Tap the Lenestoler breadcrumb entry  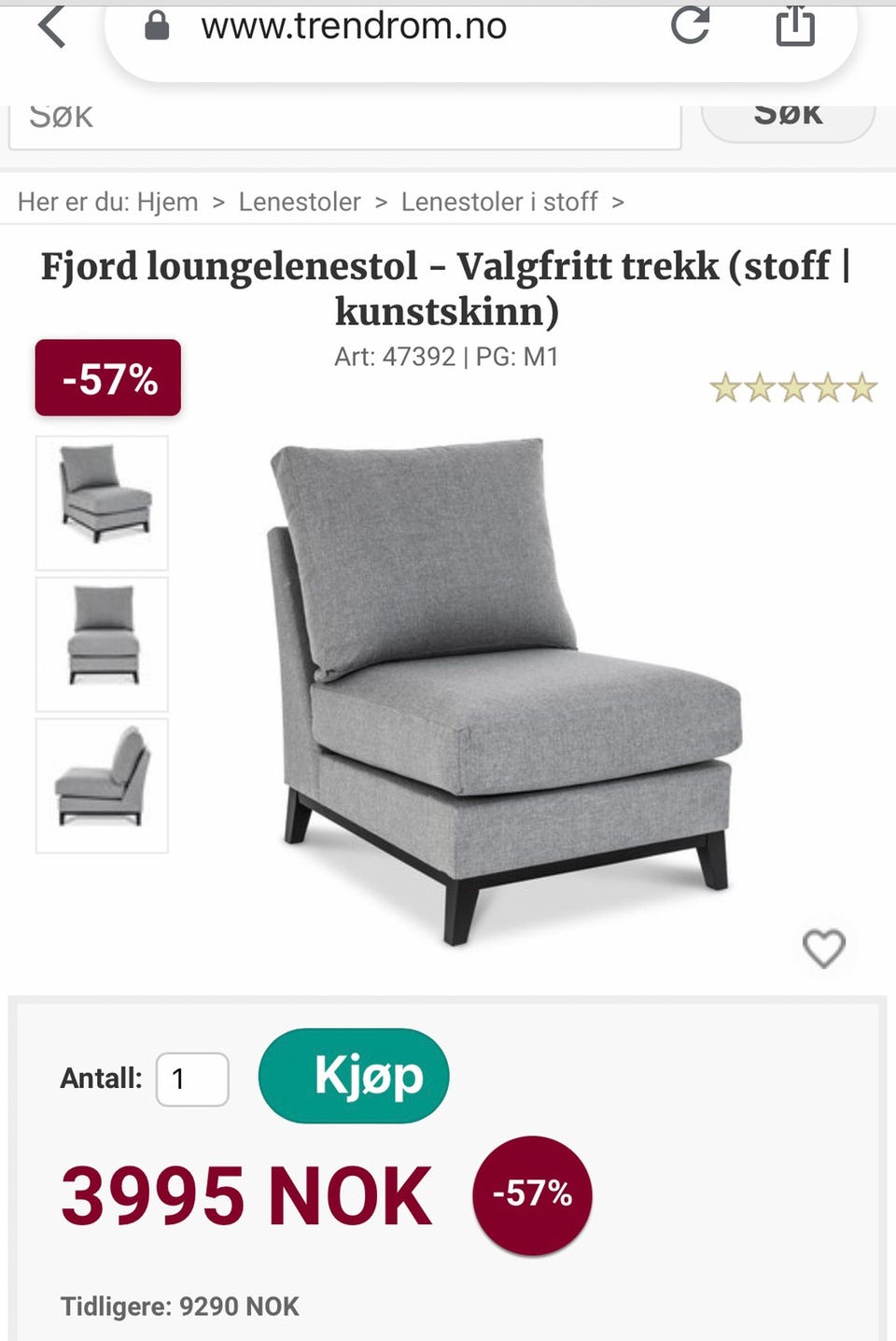pyautogui.click(x=300, y=202)
